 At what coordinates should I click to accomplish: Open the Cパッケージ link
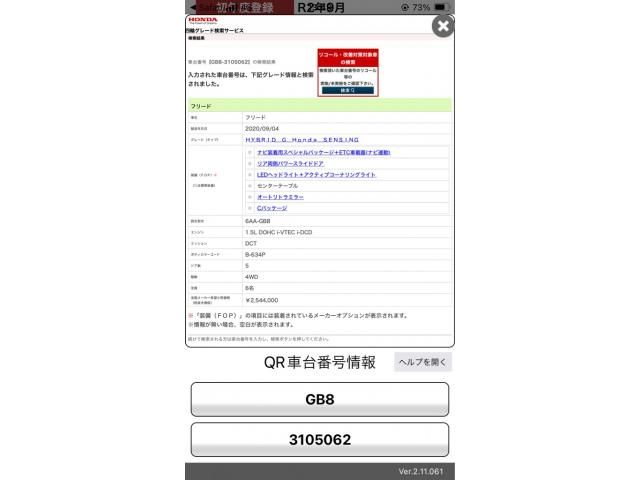tap(272, 208)
